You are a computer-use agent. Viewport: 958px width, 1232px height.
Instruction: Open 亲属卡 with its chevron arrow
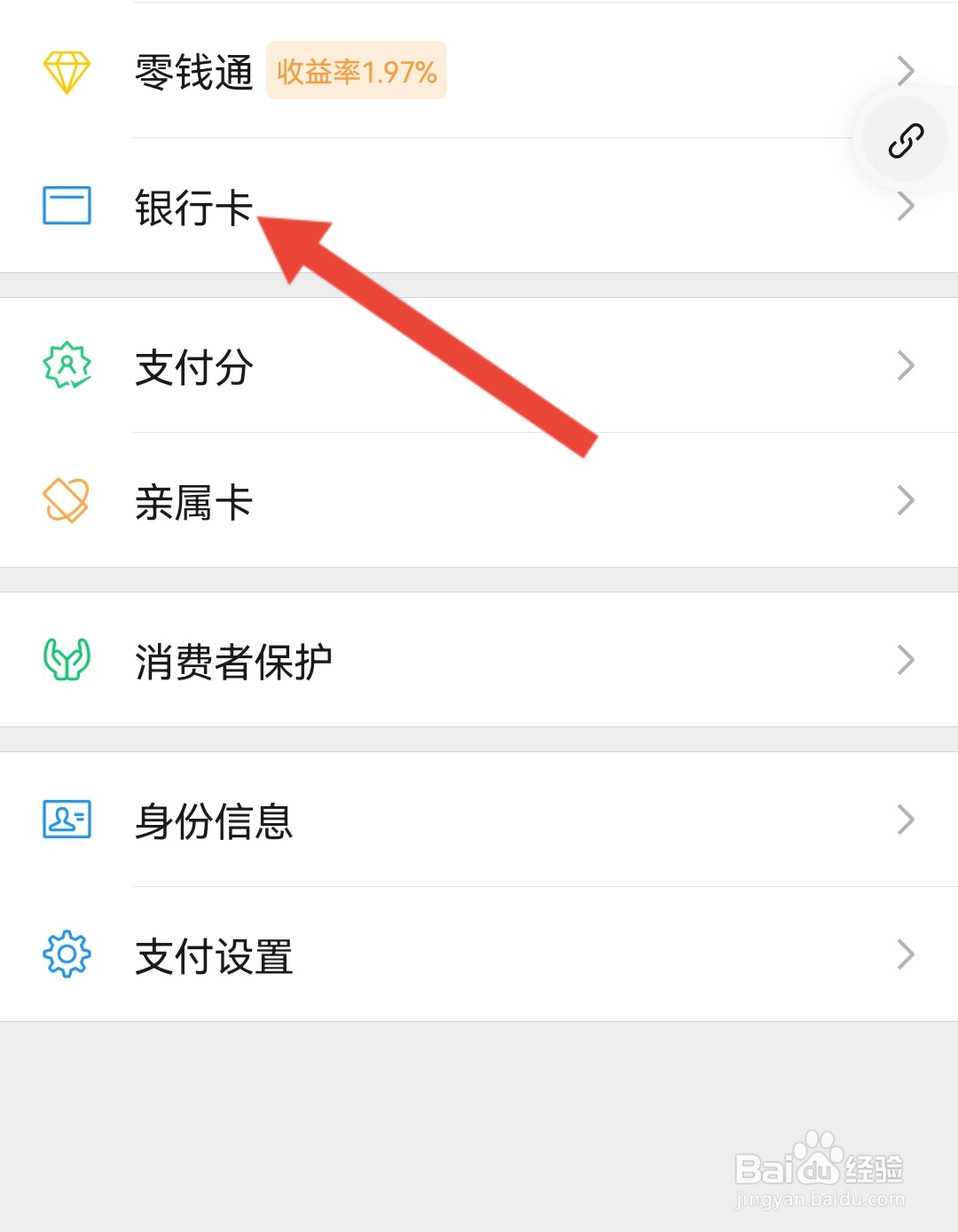[906, 501]
